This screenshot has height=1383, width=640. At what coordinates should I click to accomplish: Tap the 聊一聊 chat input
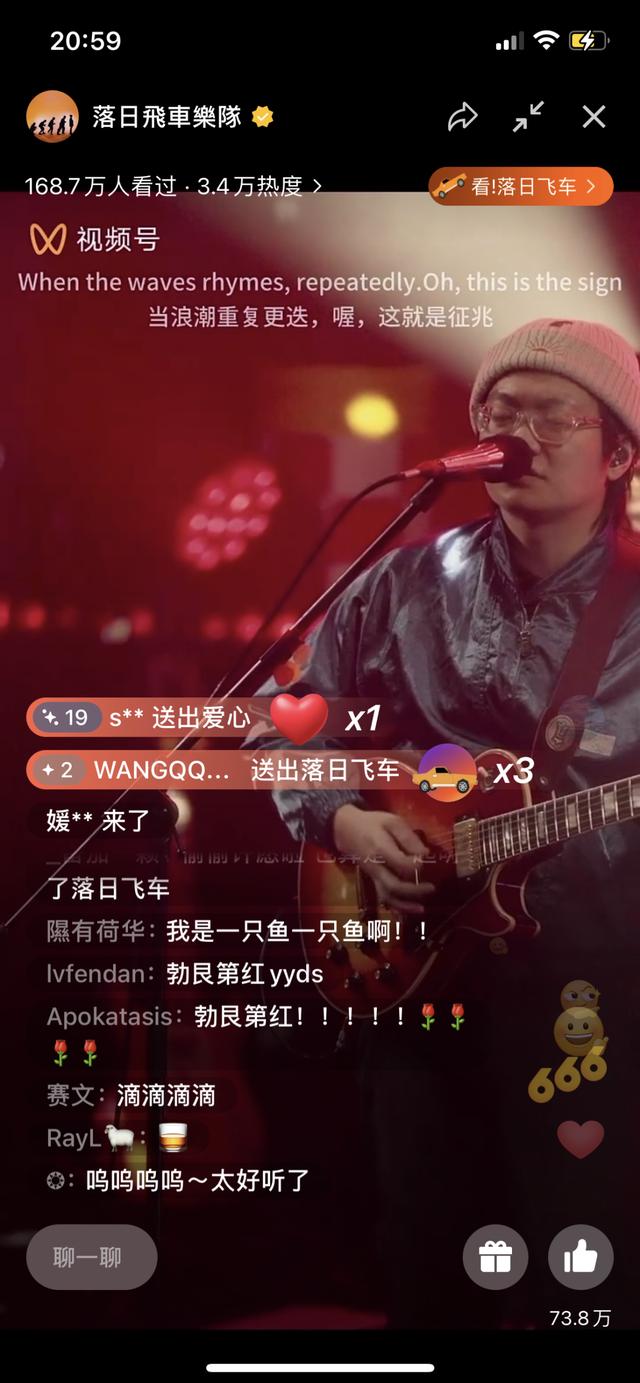[x=91, y=1257]
